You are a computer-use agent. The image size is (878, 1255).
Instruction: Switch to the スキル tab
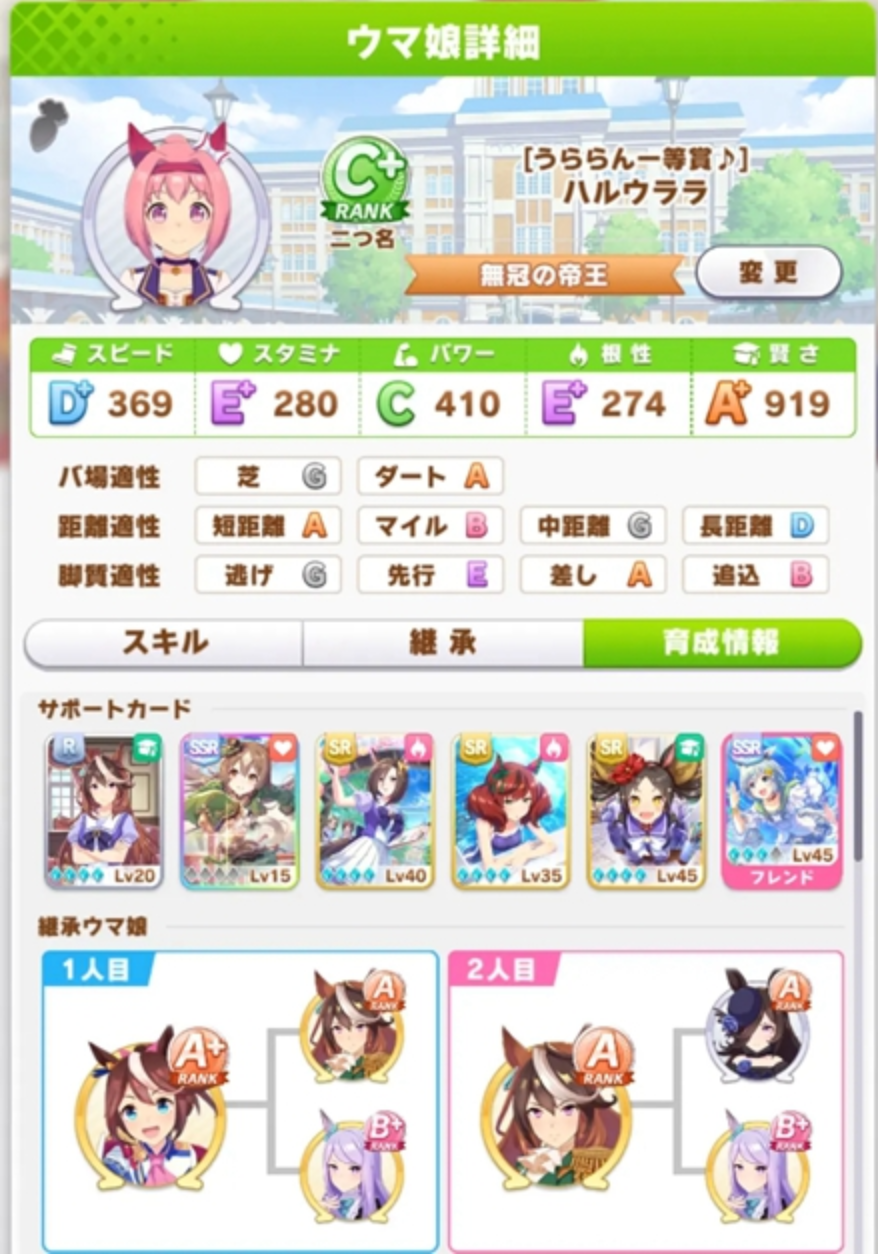(164, 643)
